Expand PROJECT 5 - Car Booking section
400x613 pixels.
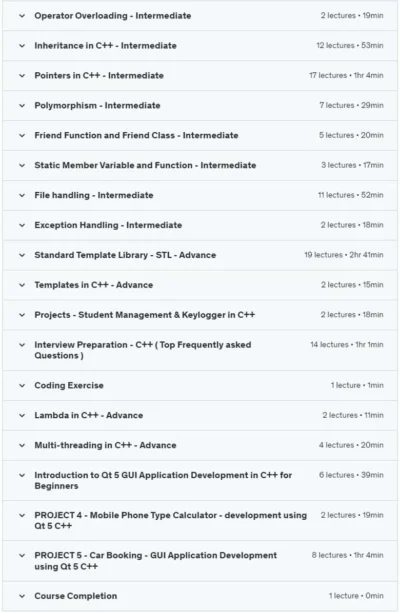click(200, 561)
